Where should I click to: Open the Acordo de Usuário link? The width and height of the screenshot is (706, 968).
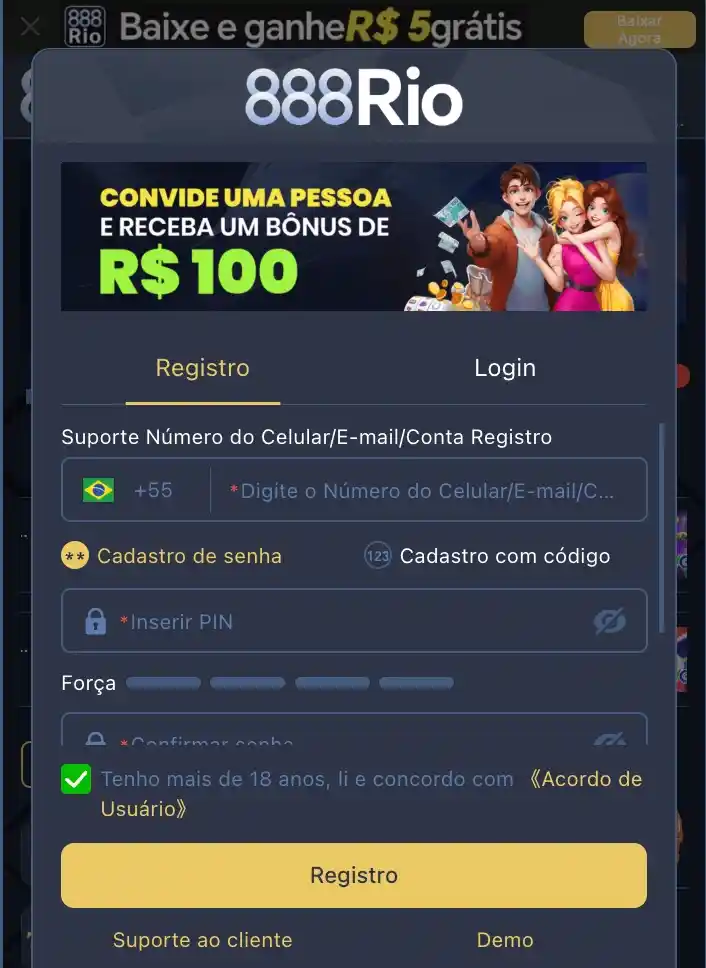585,780
